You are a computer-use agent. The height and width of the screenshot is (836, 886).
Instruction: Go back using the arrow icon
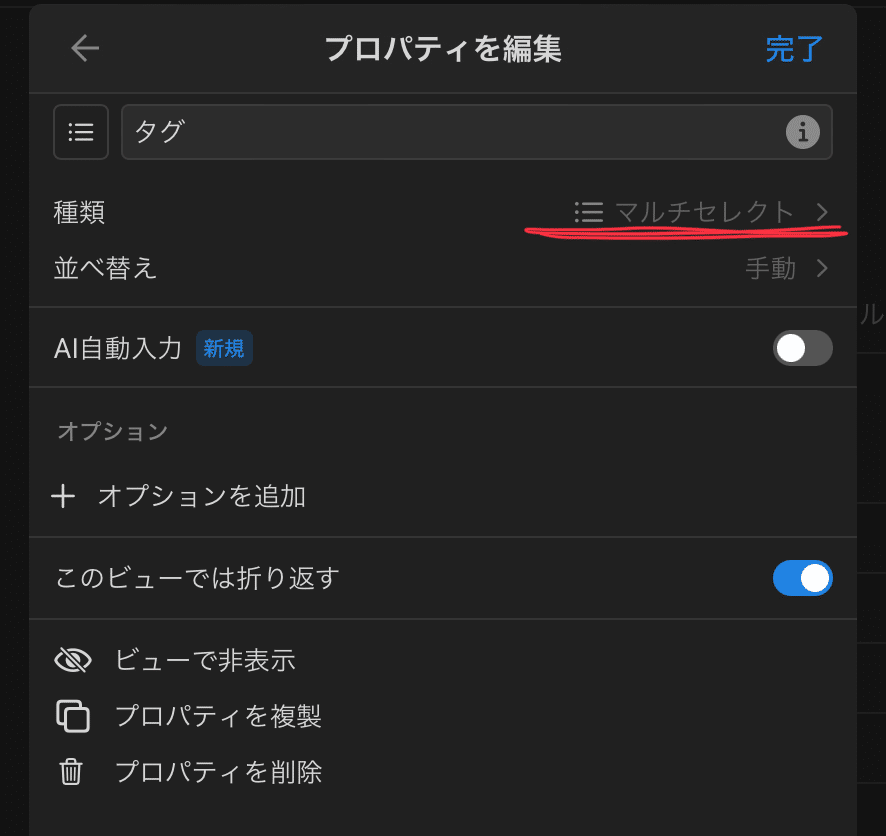click(85, 49)
